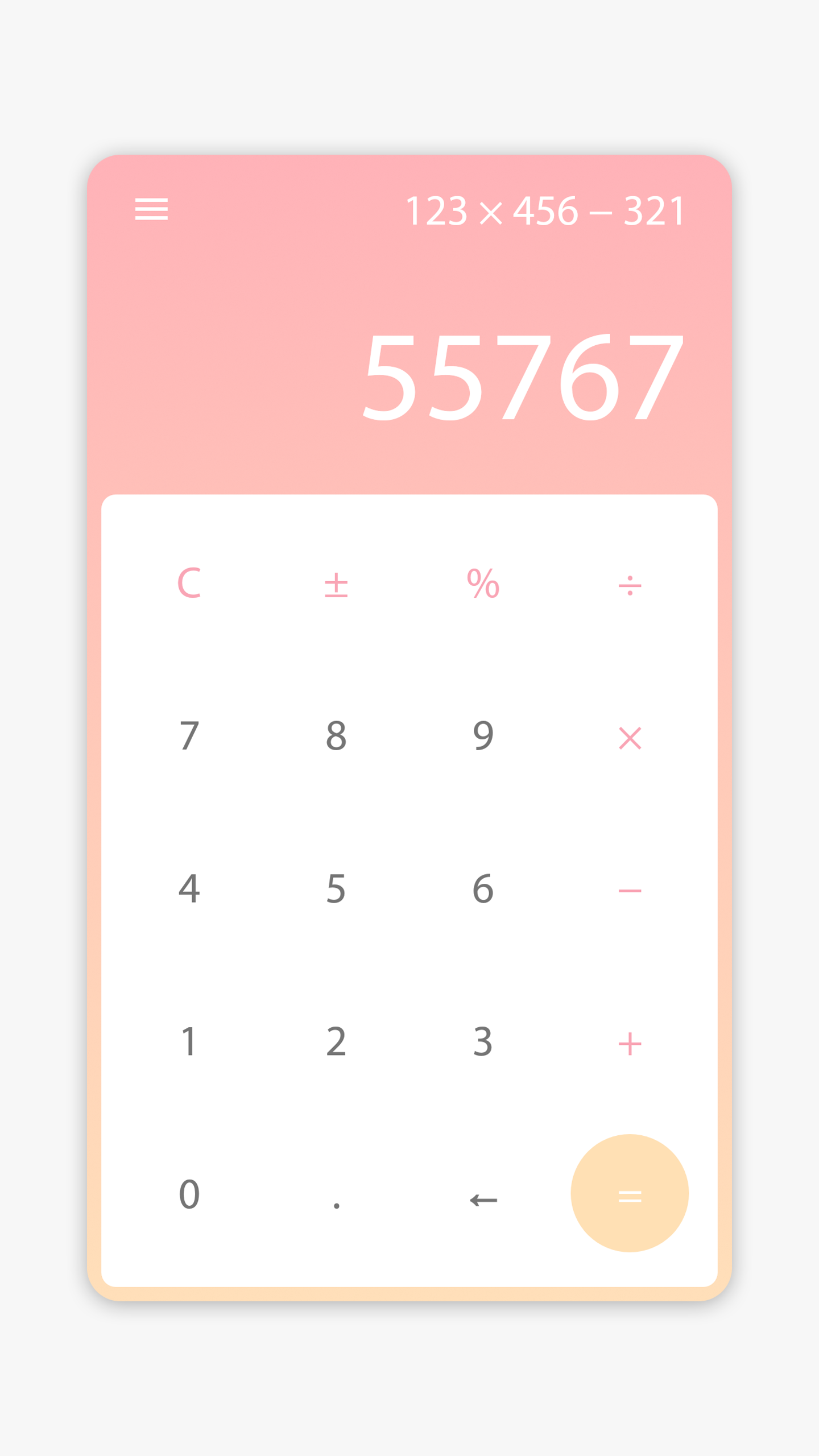Enter digit 0
This screenshot has width=819, height=1456.
189,1194
